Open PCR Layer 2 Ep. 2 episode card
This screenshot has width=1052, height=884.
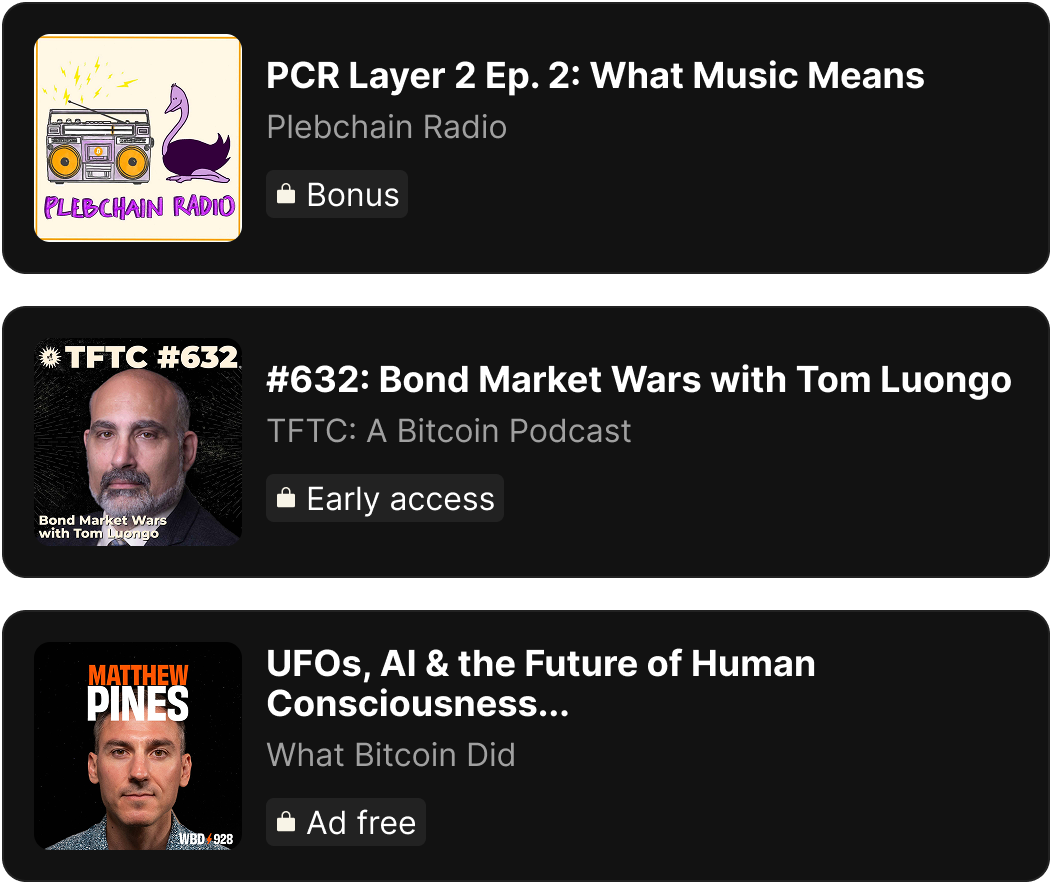pos(595,77)
